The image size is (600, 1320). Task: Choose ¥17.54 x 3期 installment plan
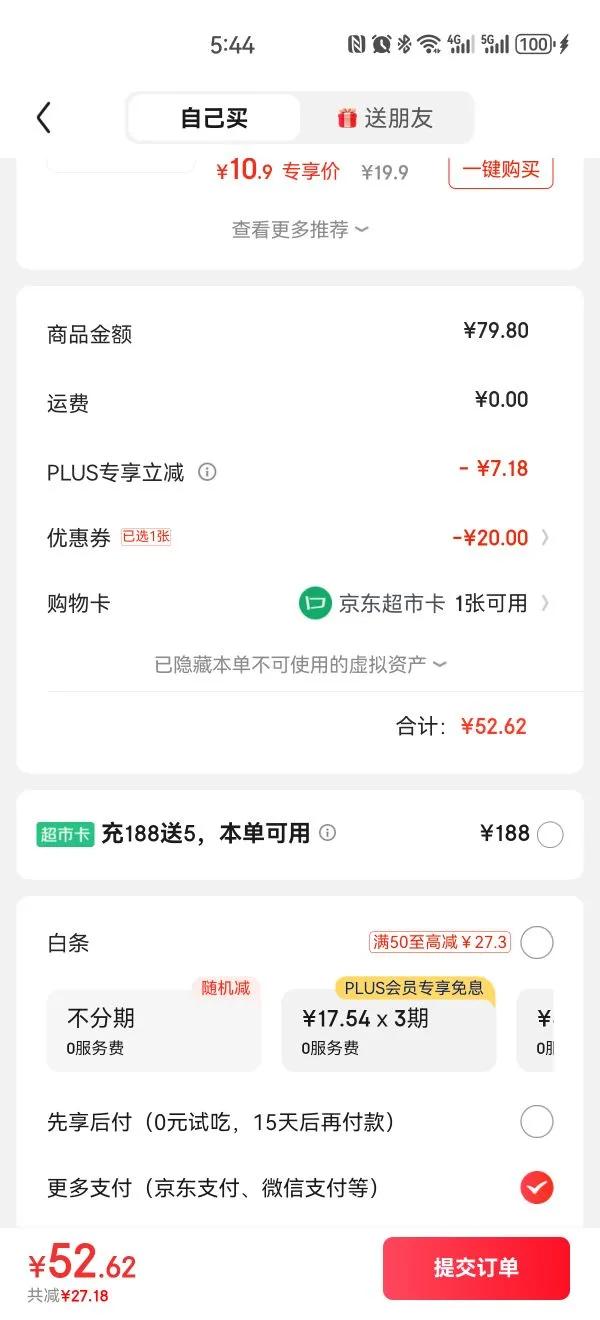[x=389, y=1031]
